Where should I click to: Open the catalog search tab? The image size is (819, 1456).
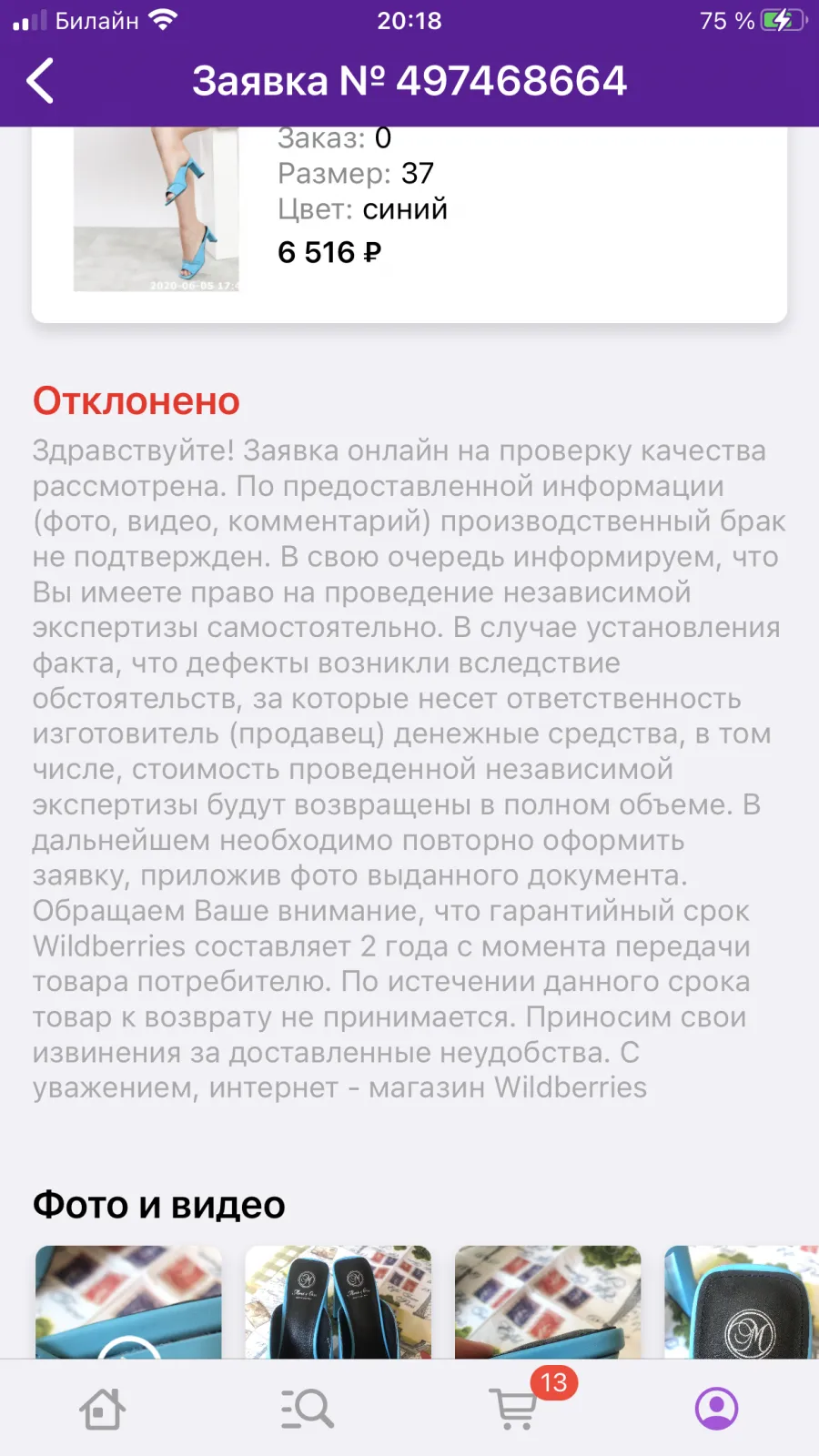(308, 1409)
